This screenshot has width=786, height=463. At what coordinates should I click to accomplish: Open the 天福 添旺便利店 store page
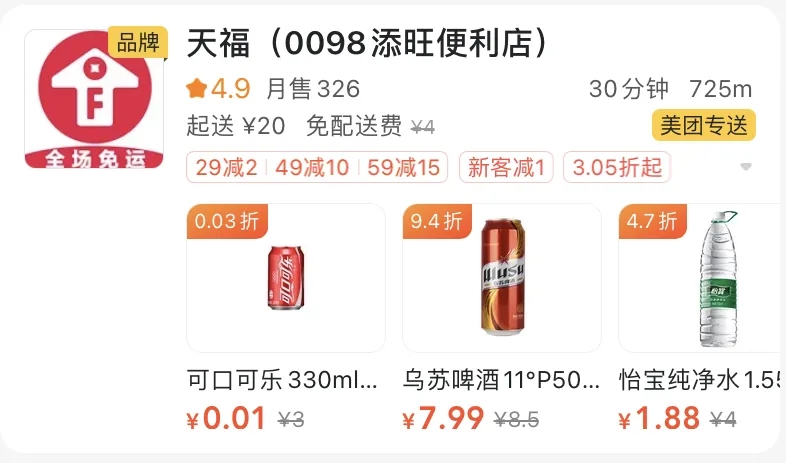(368, 44)
